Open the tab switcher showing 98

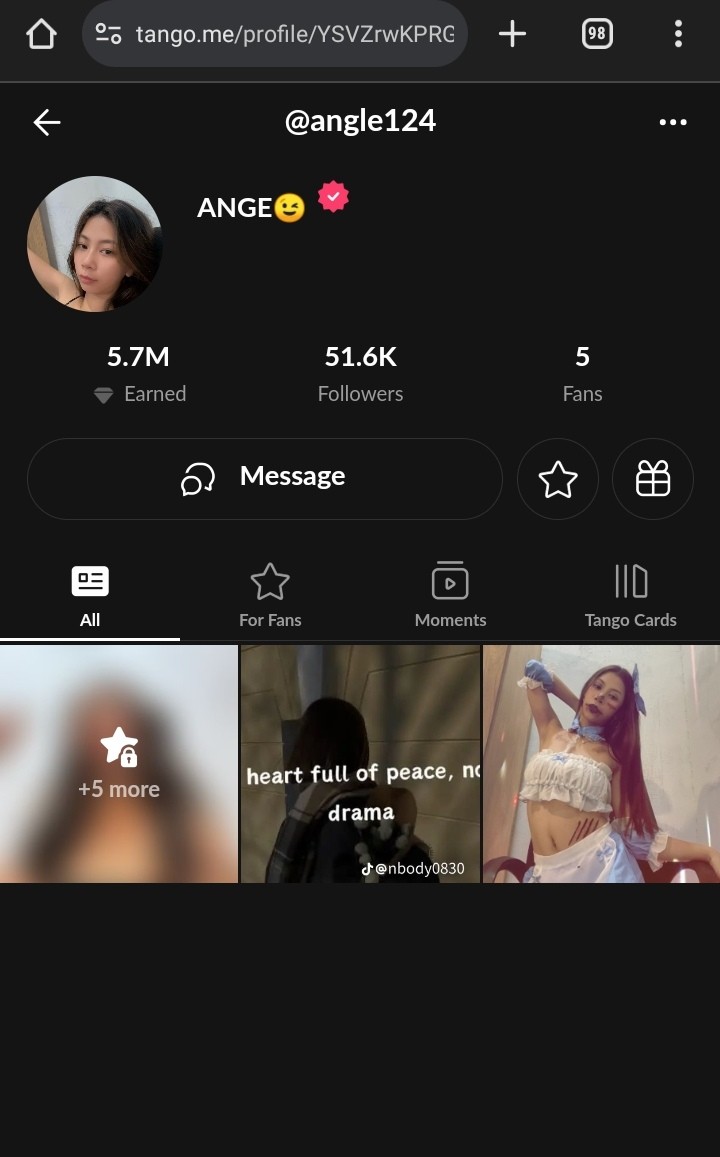[596, 35]
